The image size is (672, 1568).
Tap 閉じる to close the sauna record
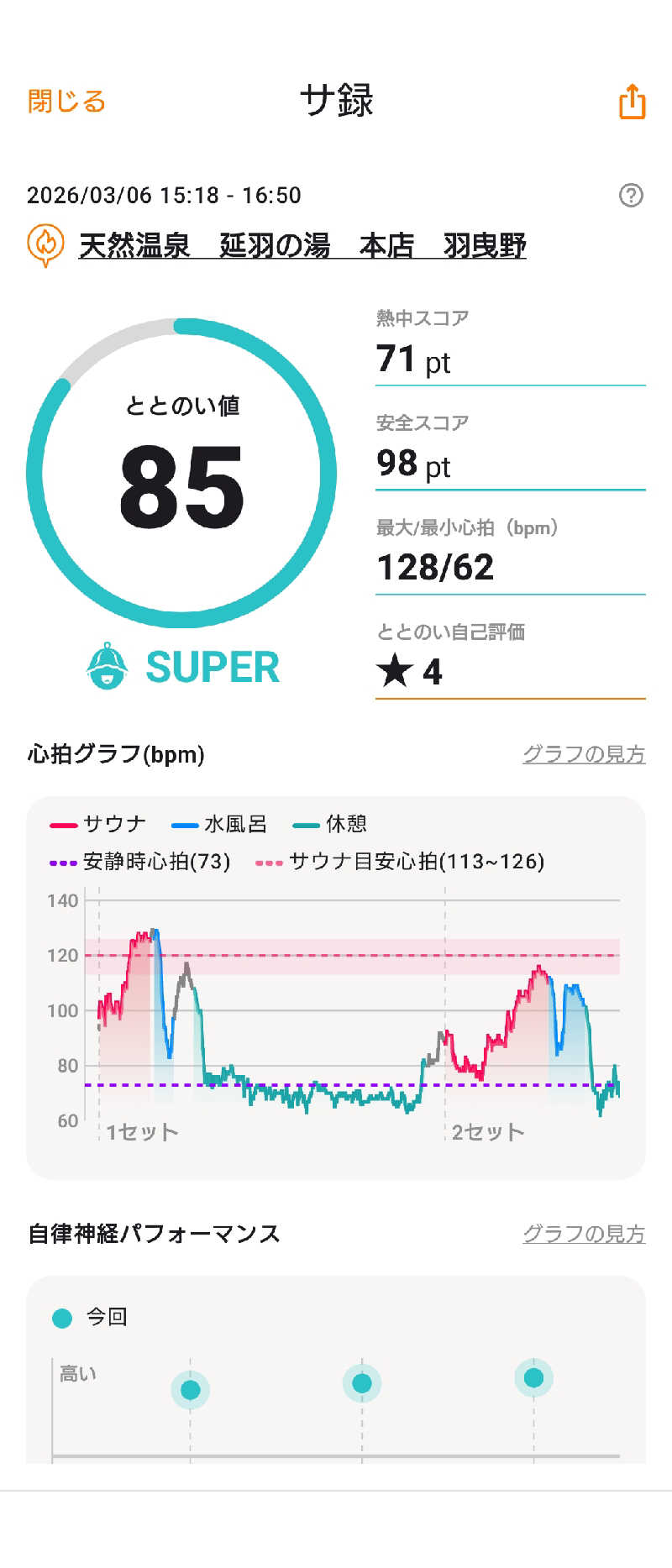[66, 102]
